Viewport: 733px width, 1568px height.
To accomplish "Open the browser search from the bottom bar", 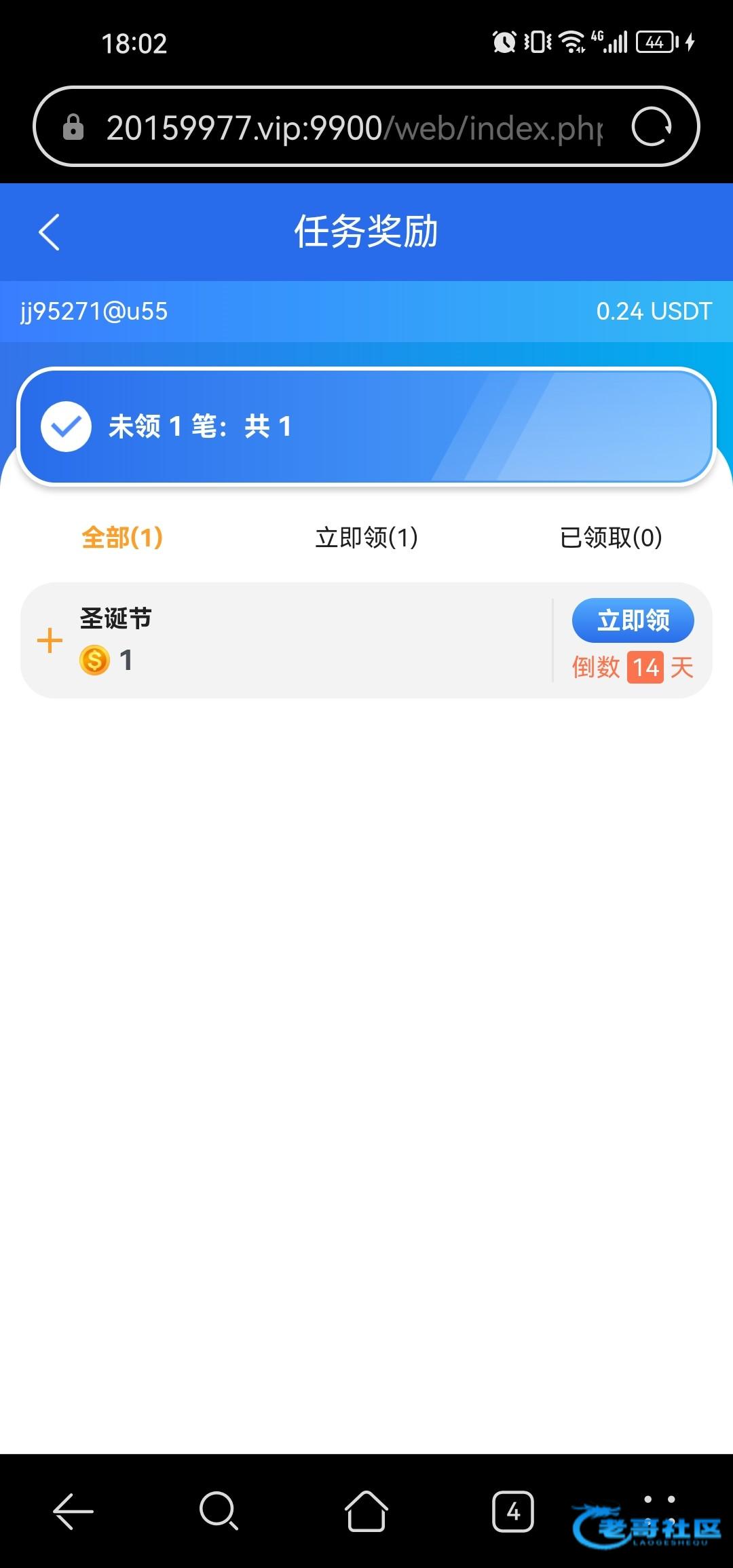I will pyautogui.click(x=219, y=1512).
